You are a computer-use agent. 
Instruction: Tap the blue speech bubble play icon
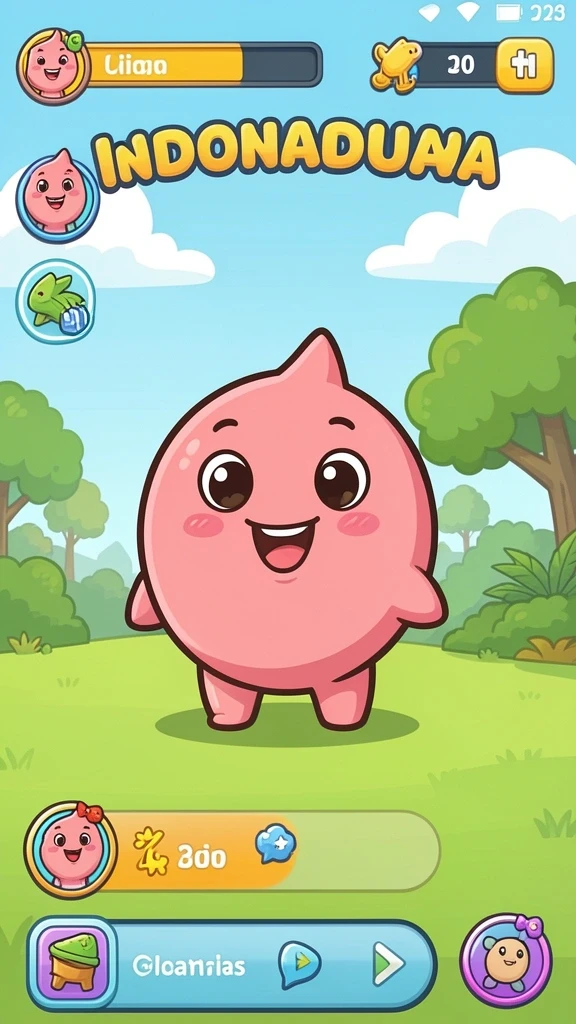(x=300, y=964)
